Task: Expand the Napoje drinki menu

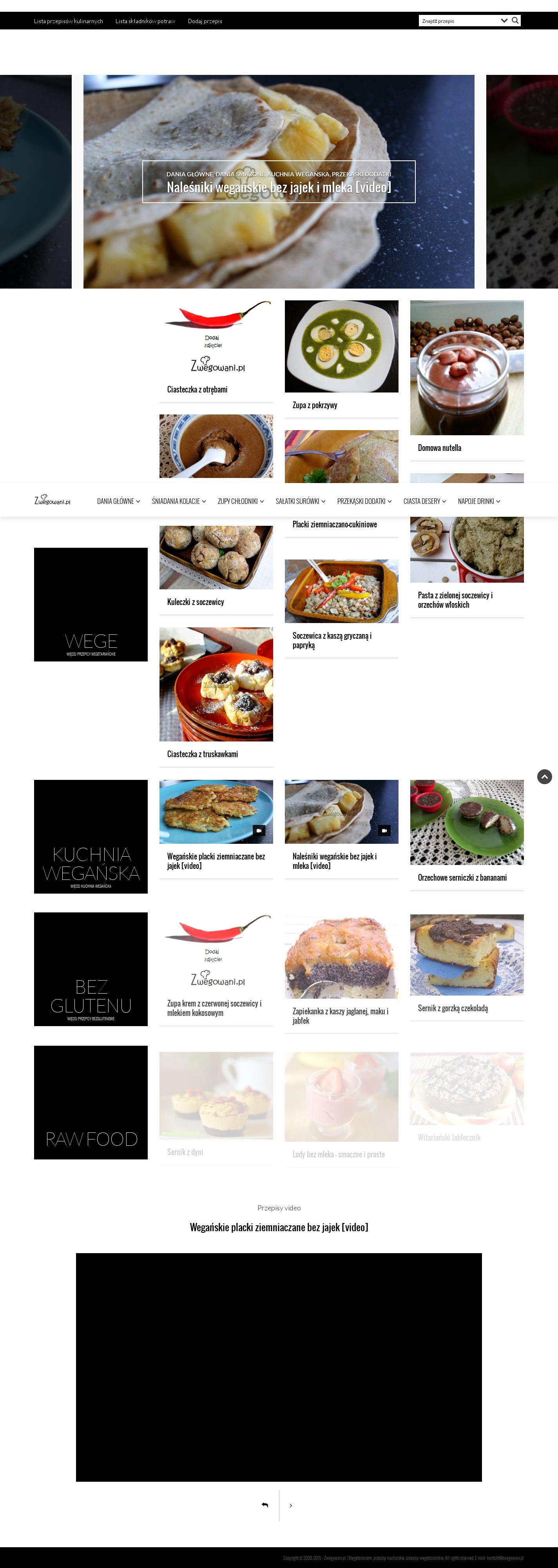Action: point(478,501)
